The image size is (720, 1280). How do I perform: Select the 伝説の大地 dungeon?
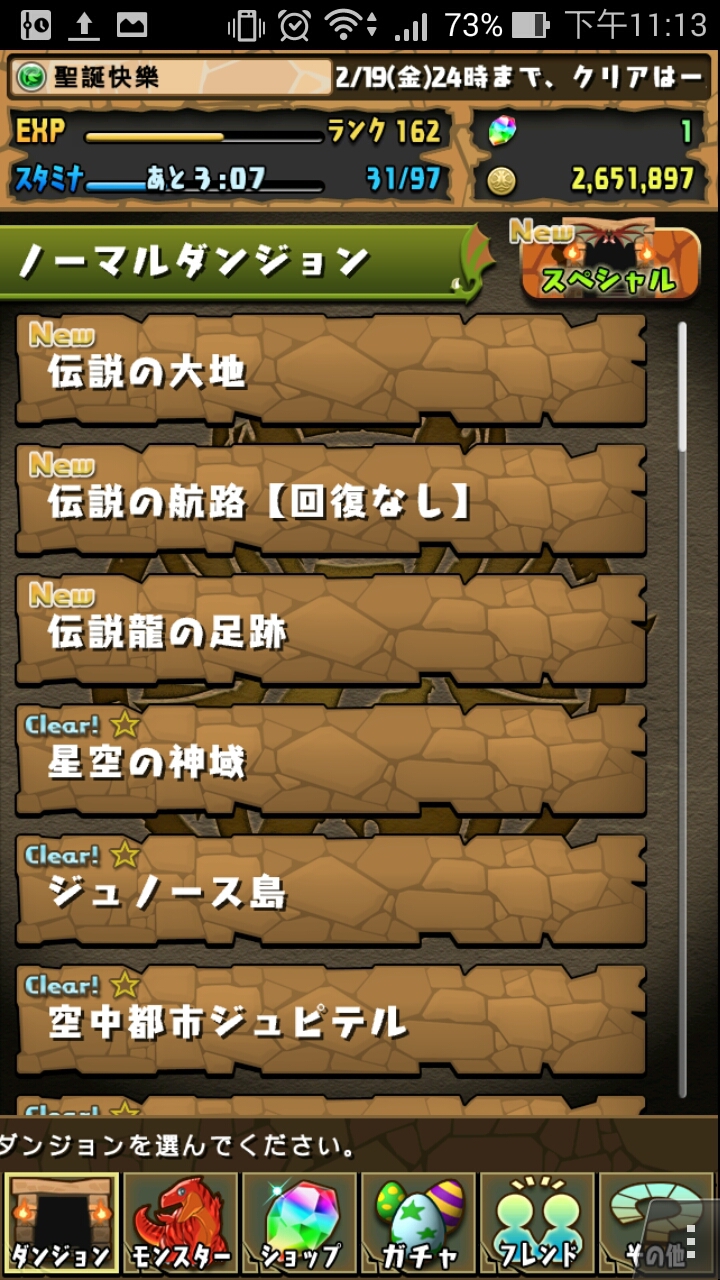coord(330,369)
